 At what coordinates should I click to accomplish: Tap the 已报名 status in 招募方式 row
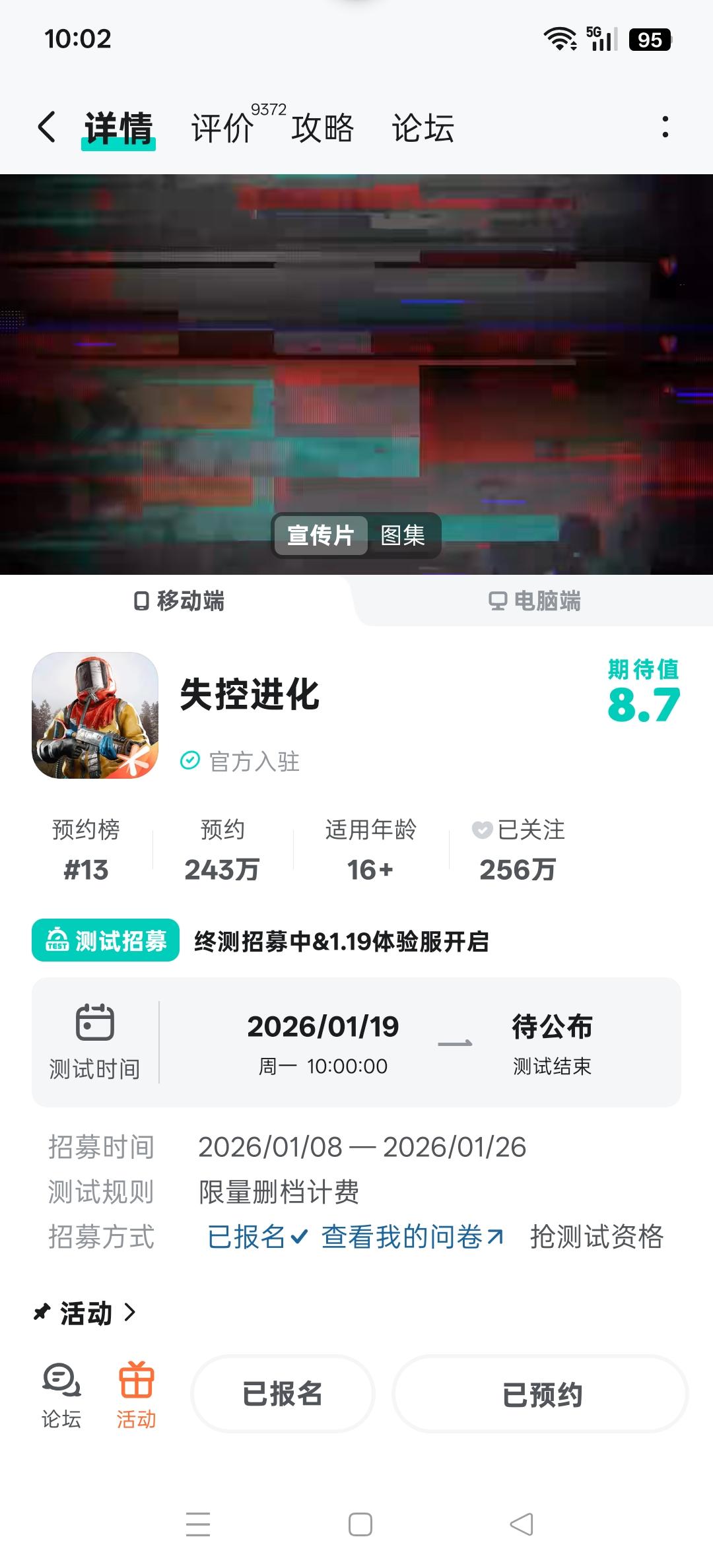(257, 1237)
